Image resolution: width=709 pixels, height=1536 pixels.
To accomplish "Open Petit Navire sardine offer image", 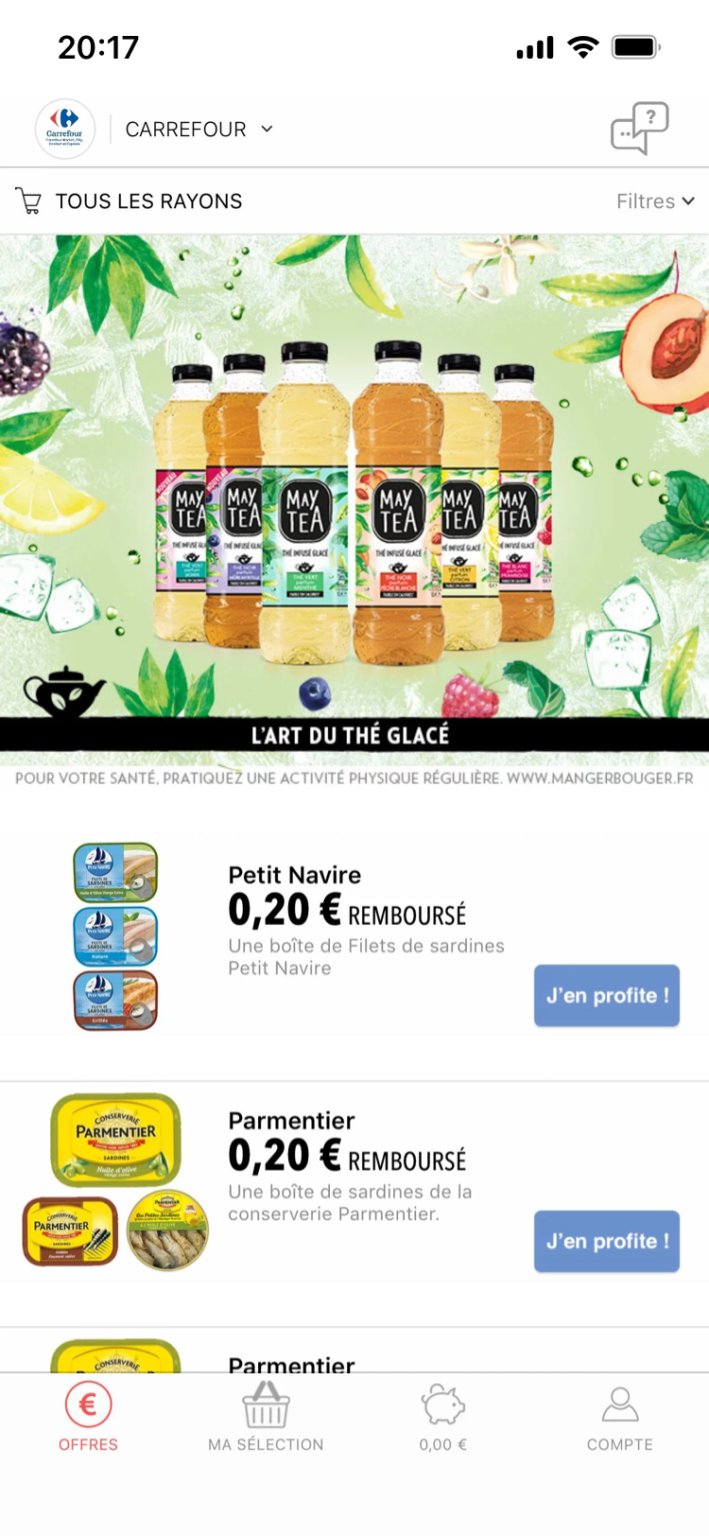I will pyautogui.click(x=115, y=936).
